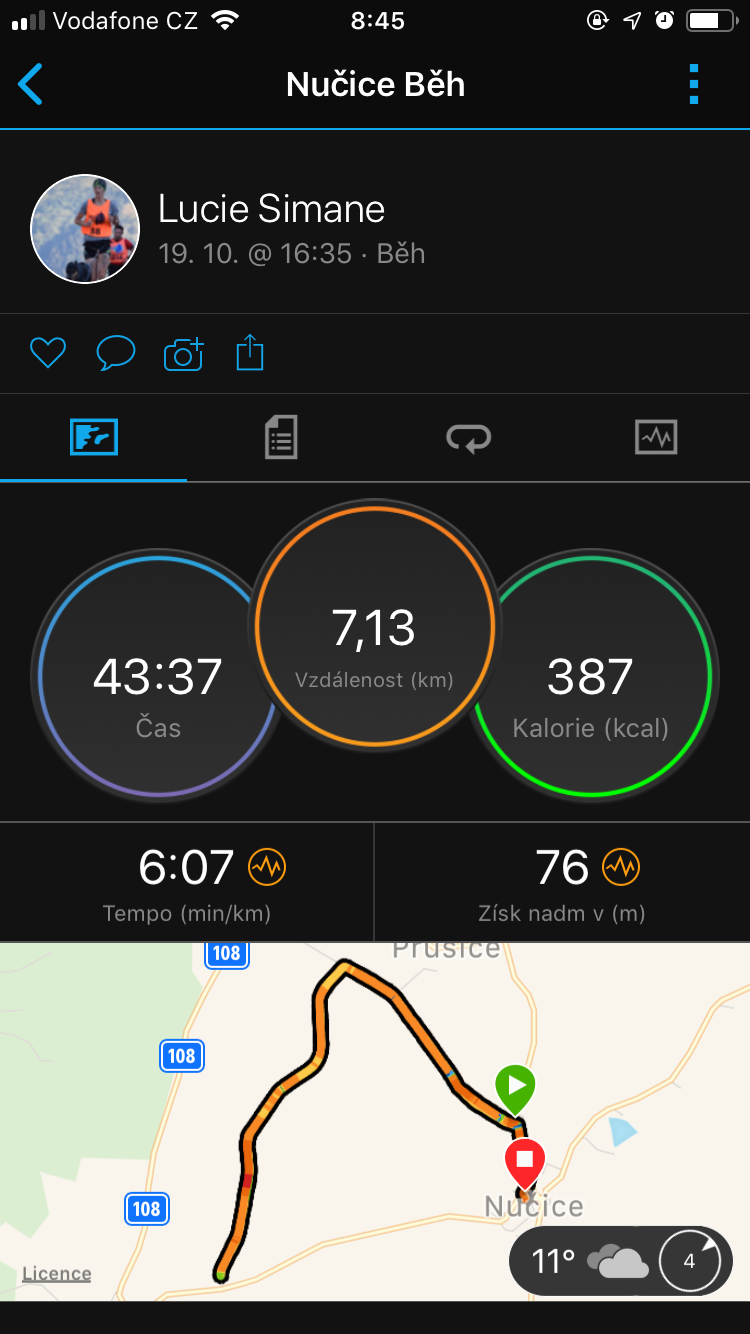Open the route map of the run
The image size is (750, 1334).
click(x=375, y=1121)
